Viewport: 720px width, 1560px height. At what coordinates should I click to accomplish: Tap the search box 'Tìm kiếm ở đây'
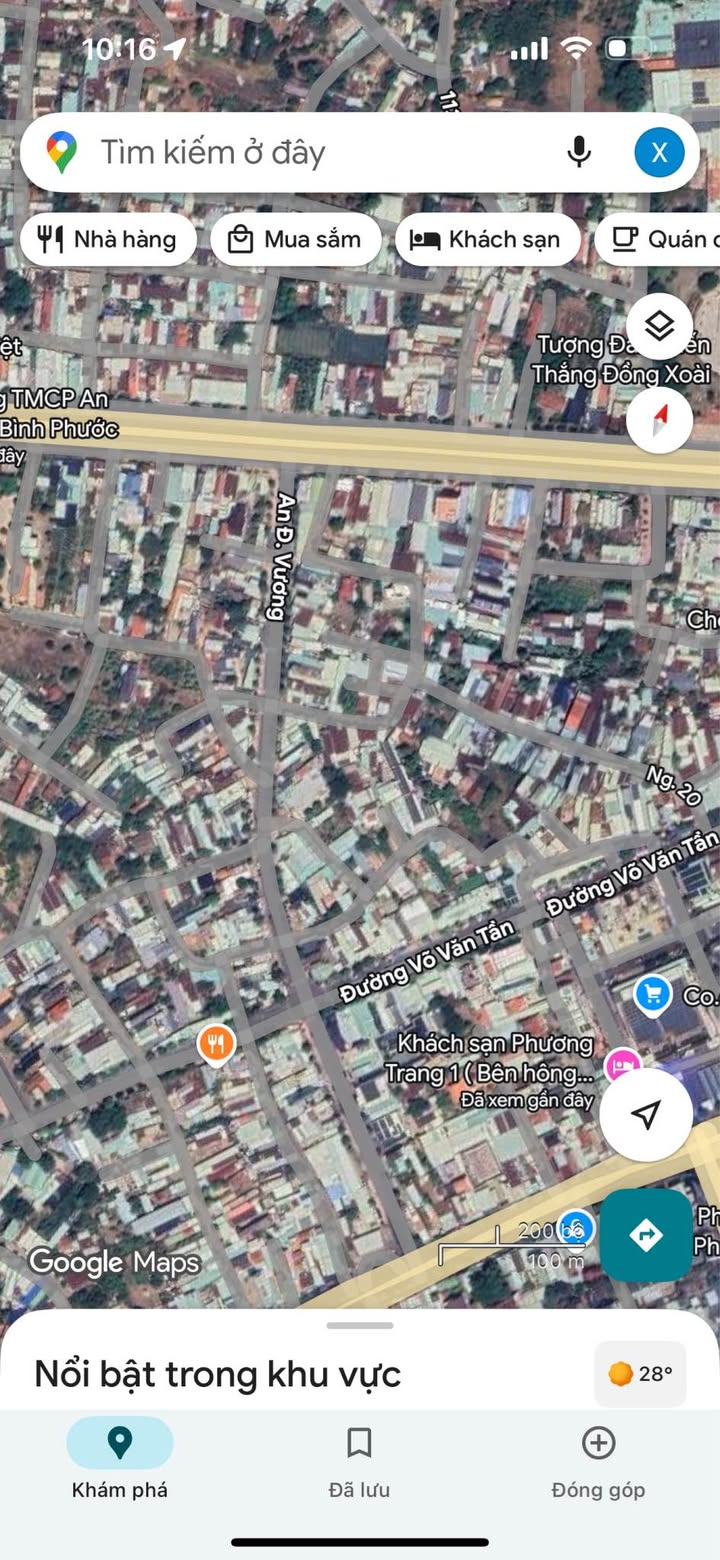tap(300, 153)
